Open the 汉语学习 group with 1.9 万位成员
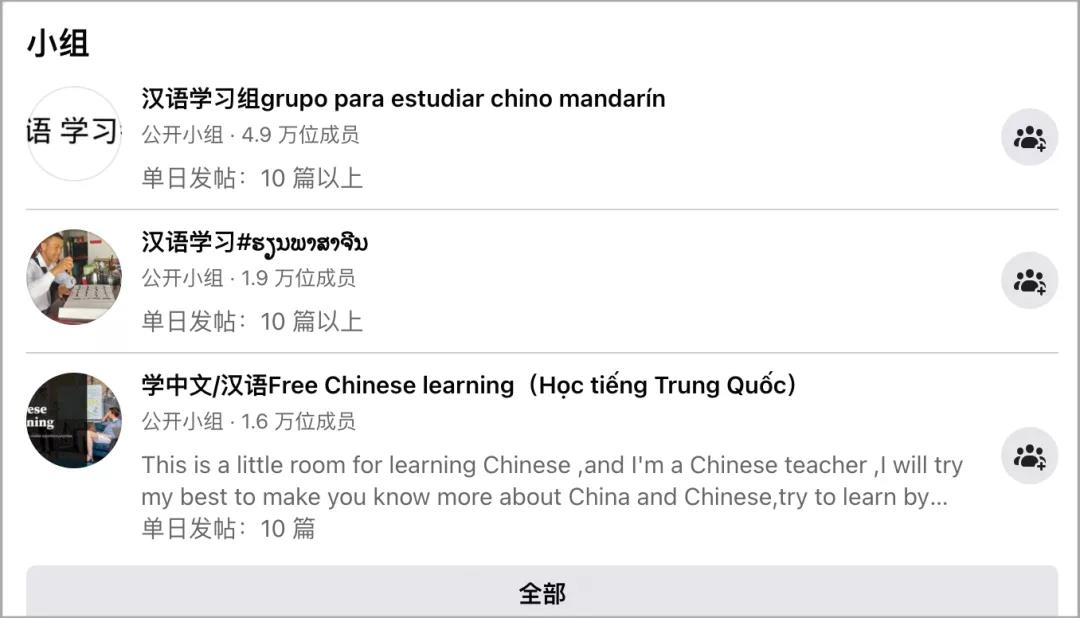 (255, 242)
